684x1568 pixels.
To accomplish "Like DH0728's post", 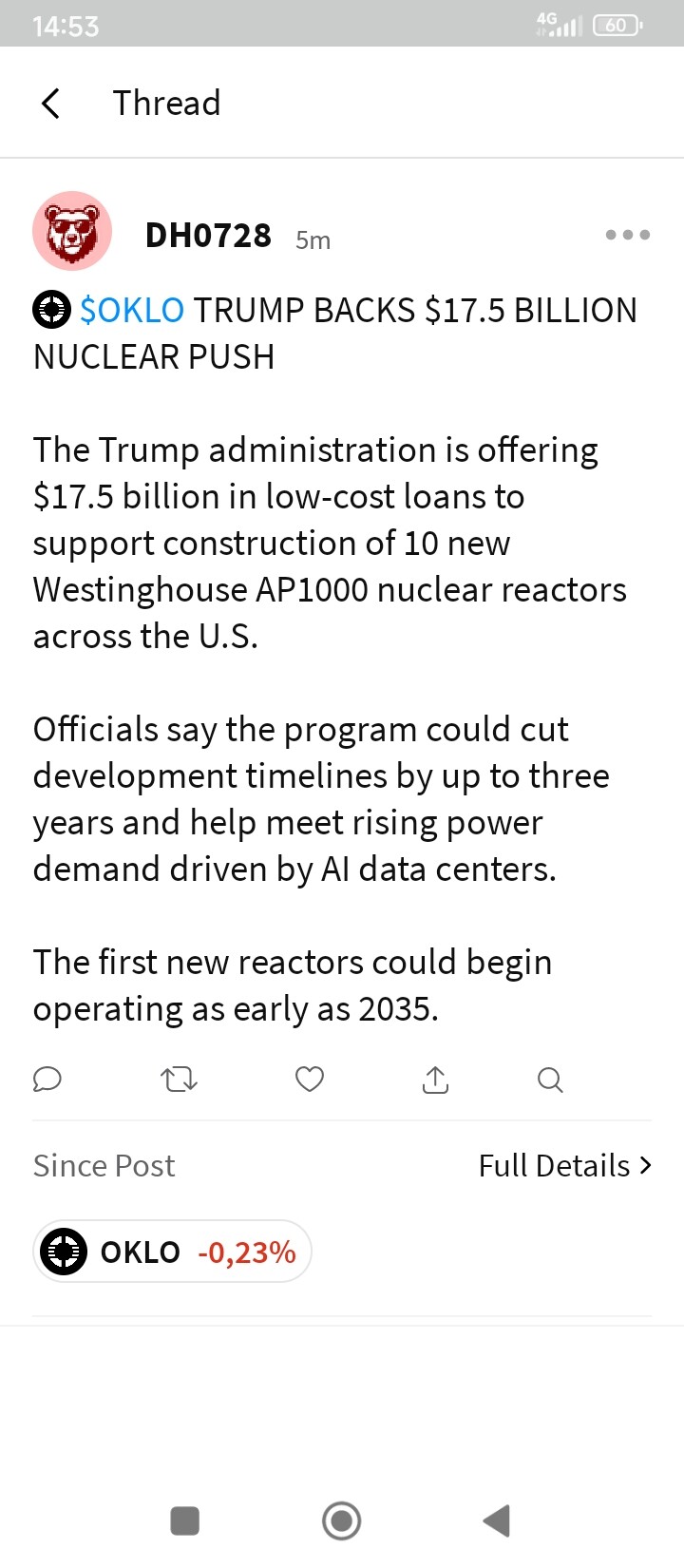I will (310, 1079).
